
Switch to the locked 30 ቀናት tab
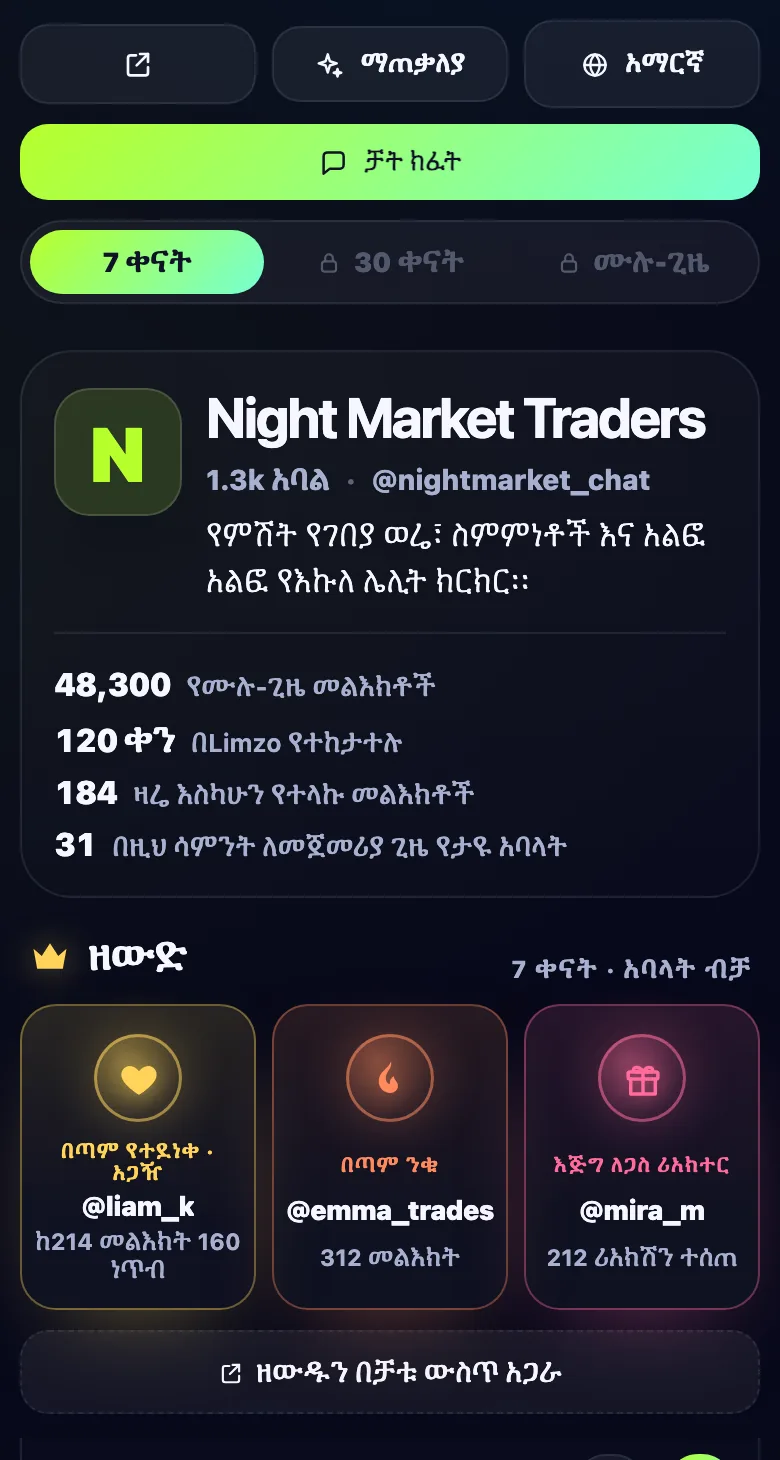pos(390,262)
